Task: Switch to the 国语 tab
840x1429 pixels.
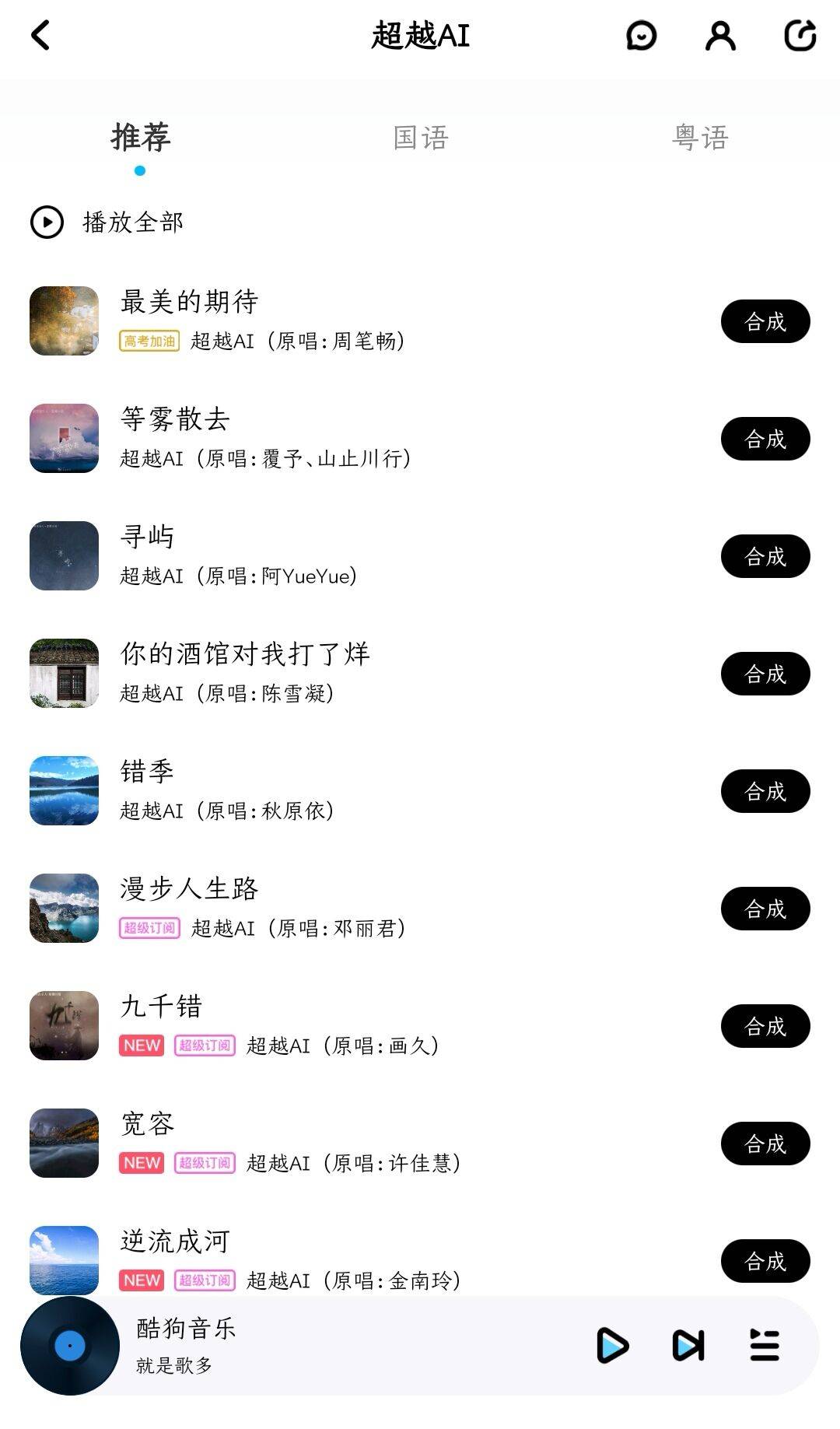Action: click(x=421, y=138)
